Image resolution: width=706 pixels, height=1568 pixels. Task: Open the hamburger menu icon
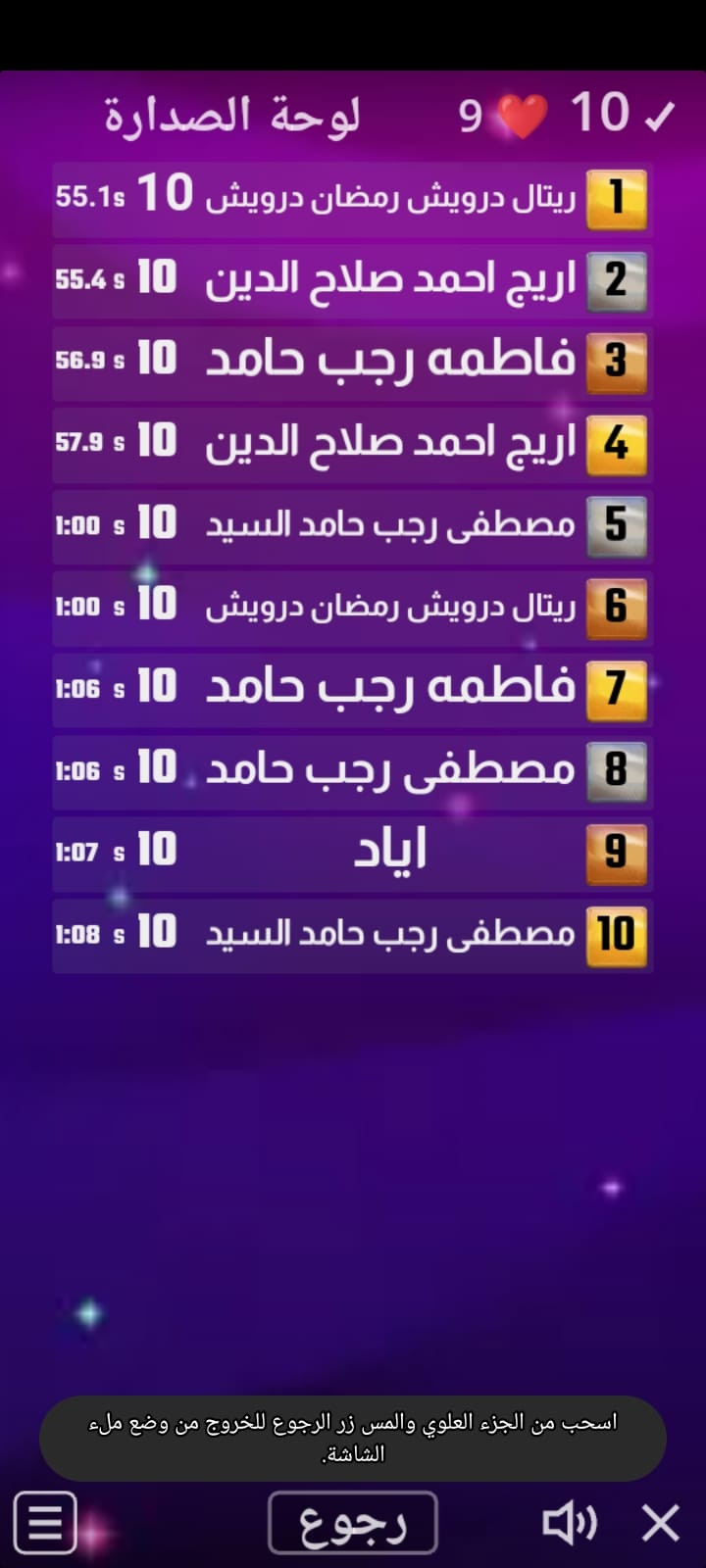[45, 1522]
